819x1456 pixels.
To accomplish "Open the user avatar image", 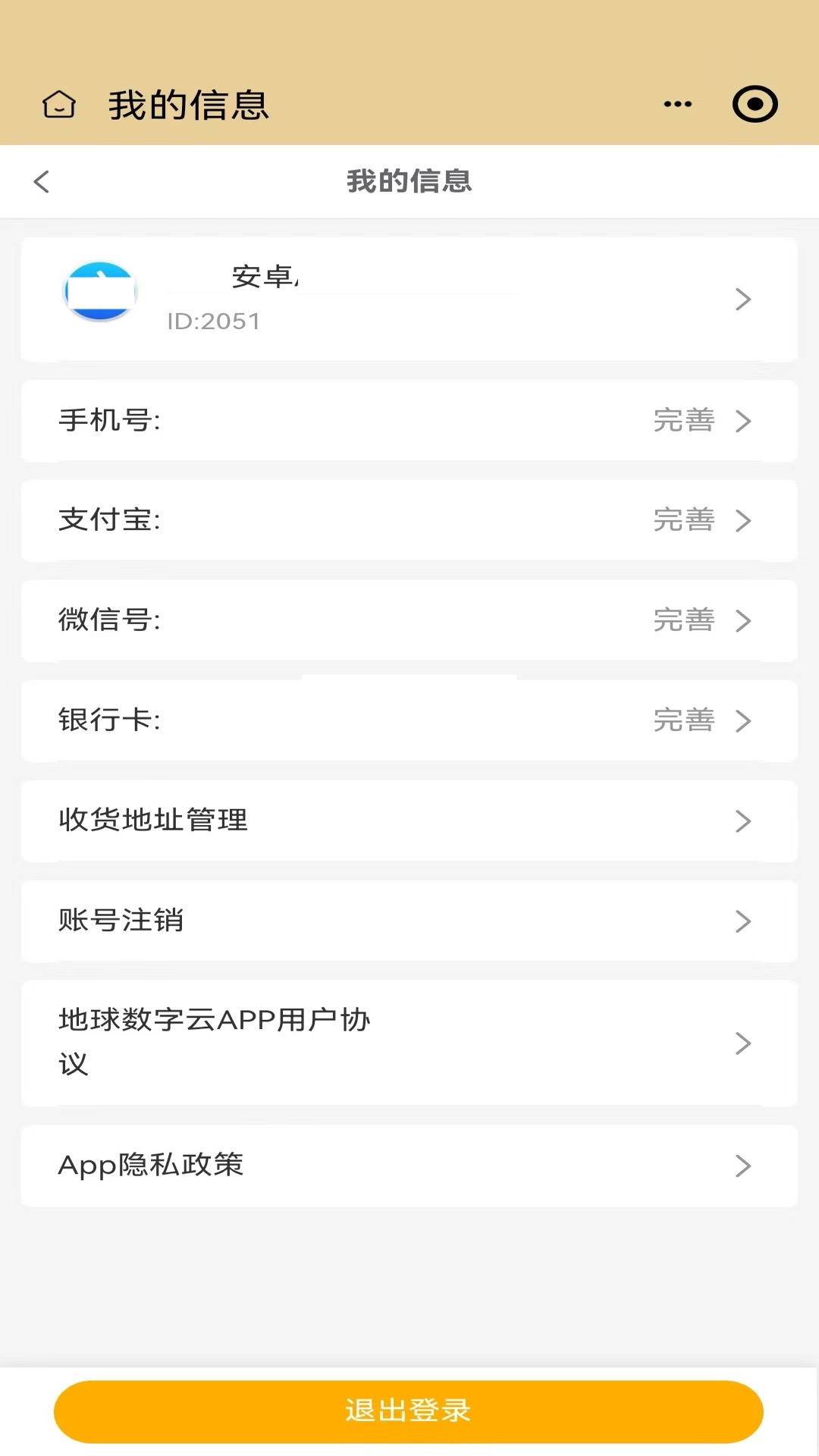I will pyautogui.click(x=99, y=292).
